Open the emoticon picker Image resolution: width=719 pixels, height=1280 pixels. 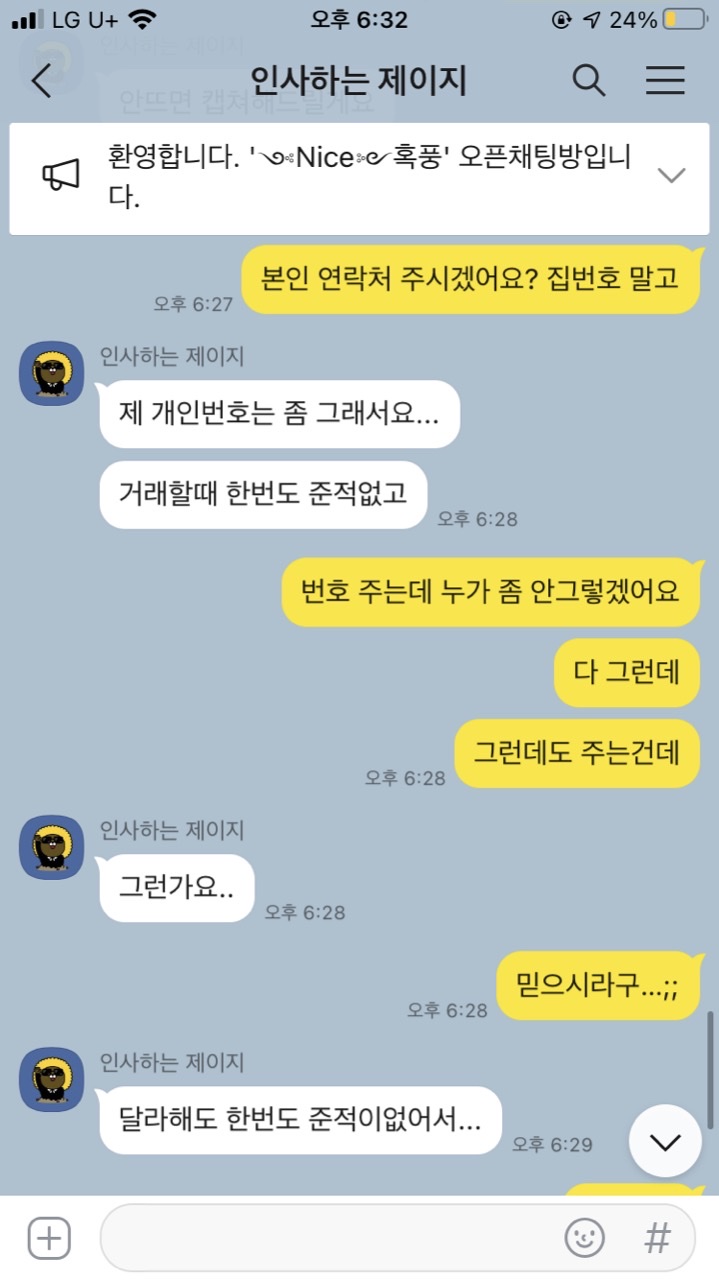click(x=584, y=1238)
